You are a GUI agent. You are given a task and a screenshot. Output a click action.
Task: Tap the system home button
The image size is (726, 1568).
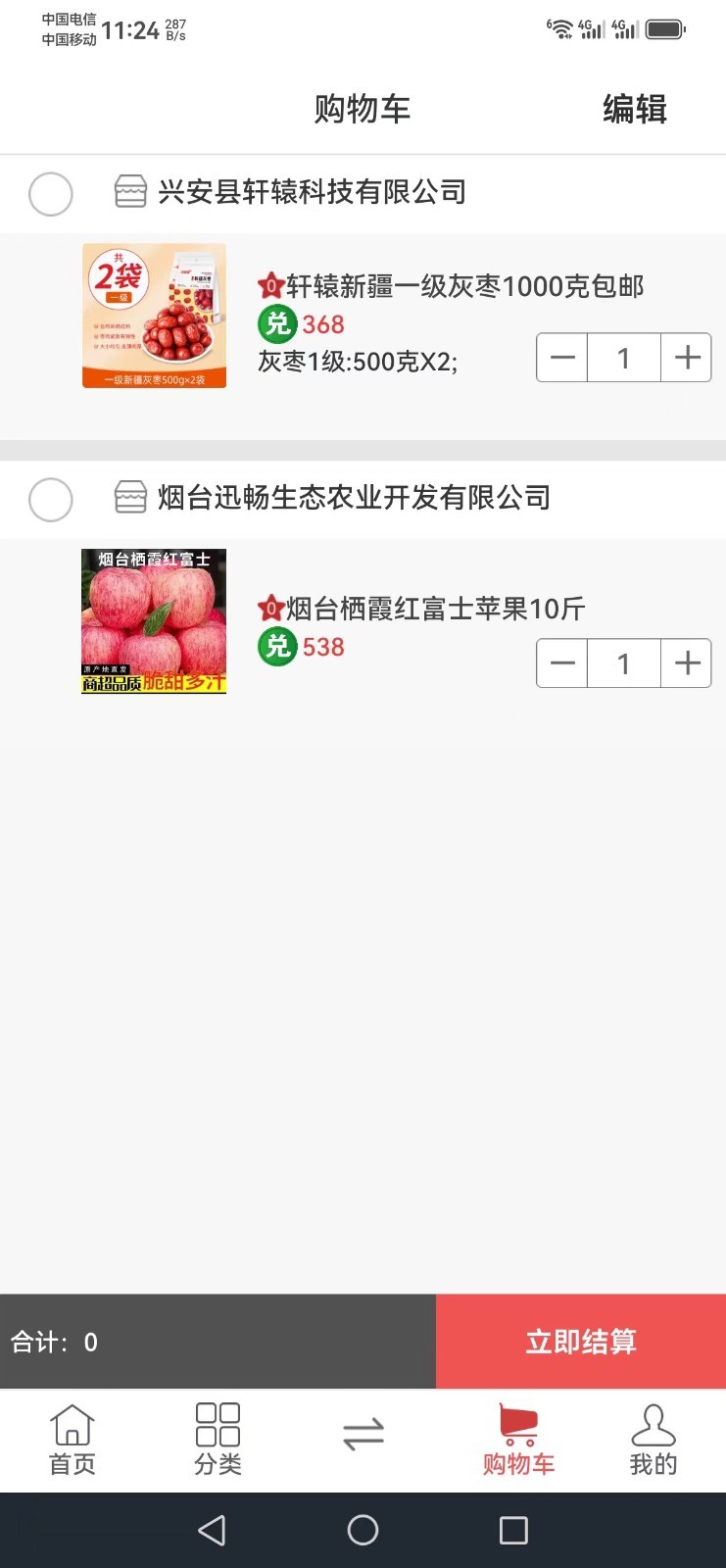(363, 1530)
